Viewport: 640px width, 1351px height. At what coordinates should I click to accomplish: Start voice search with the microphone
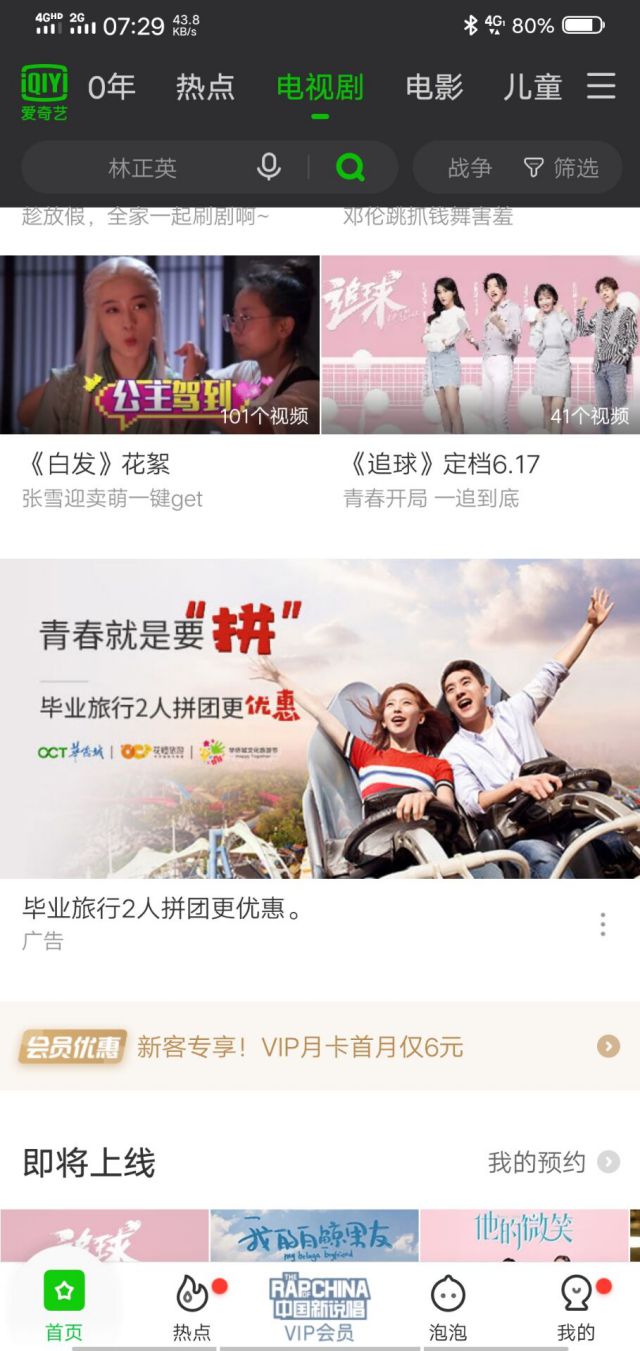pos(268,167)
